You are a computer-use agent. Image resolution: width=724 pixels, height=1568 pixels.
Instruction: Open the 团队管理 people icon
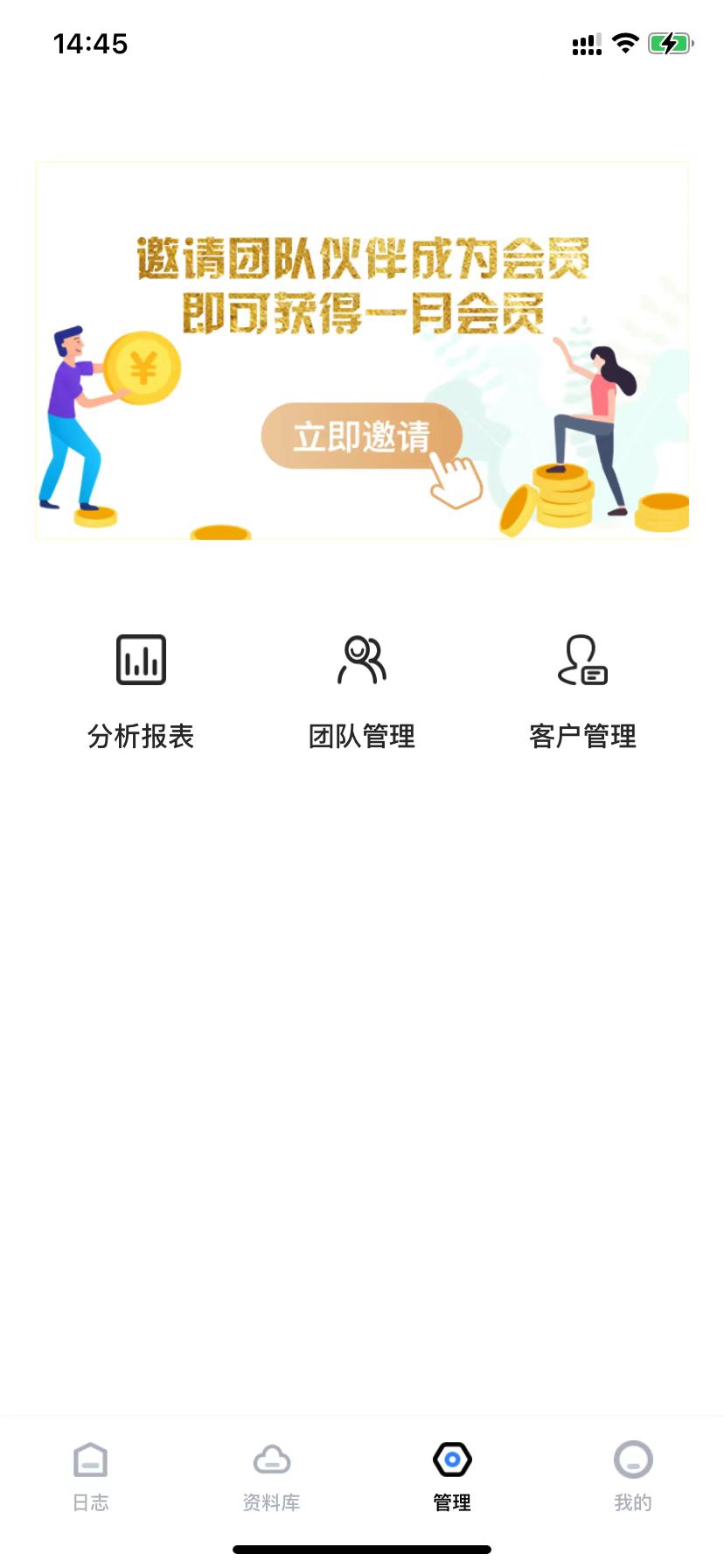point(362,660)
